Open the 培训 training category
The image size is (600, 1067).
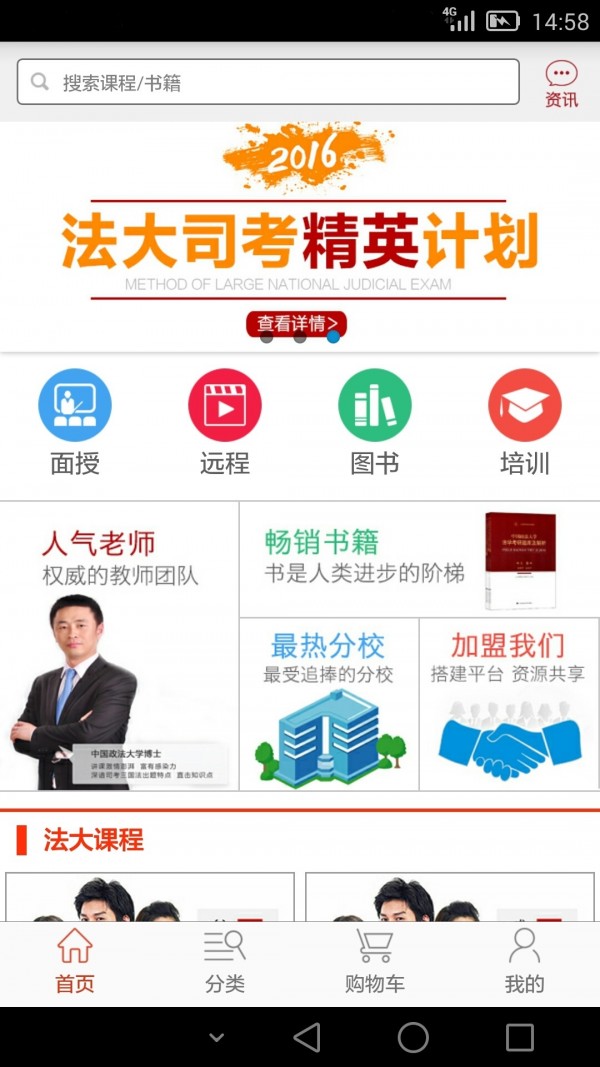[x=525, y=421]
